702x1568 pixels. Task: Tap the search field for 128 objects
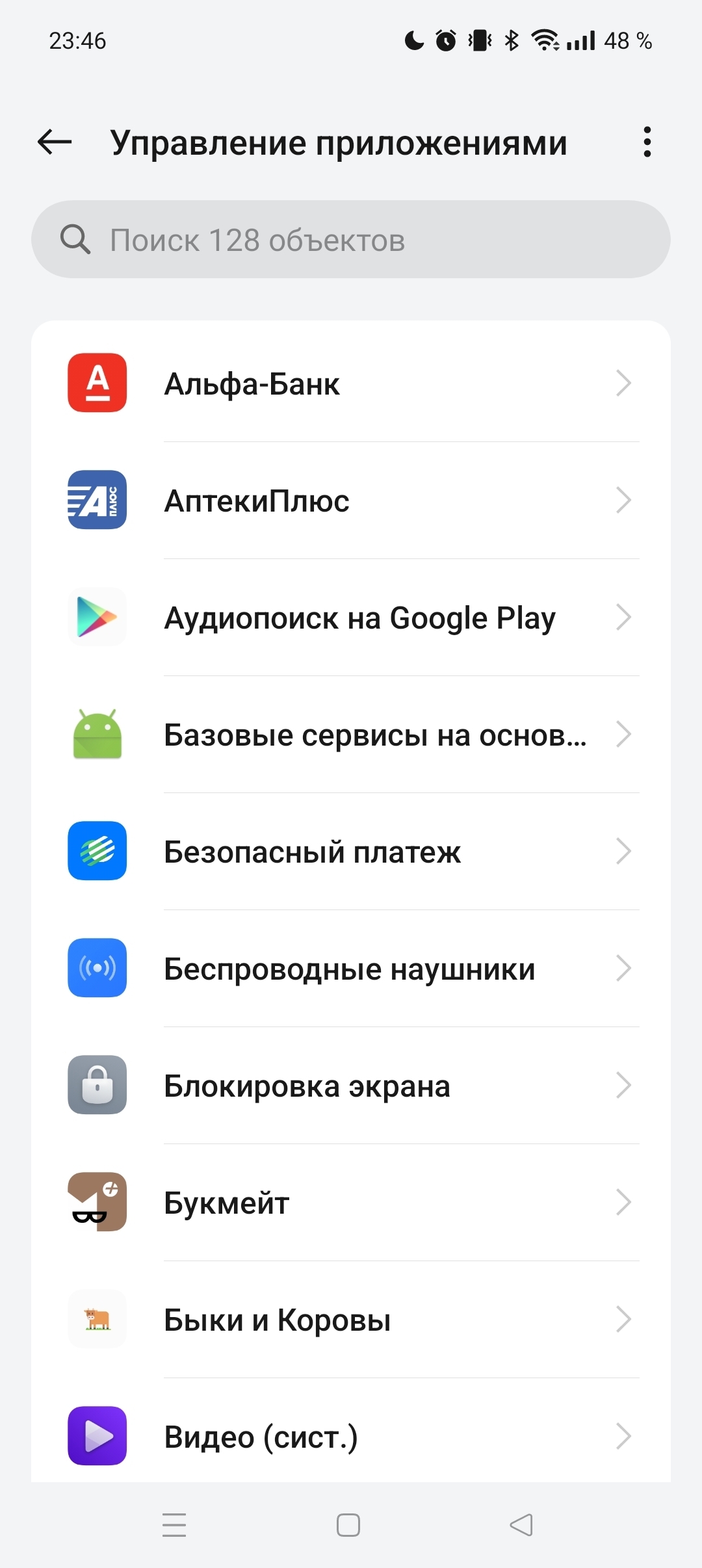[351, 240]
